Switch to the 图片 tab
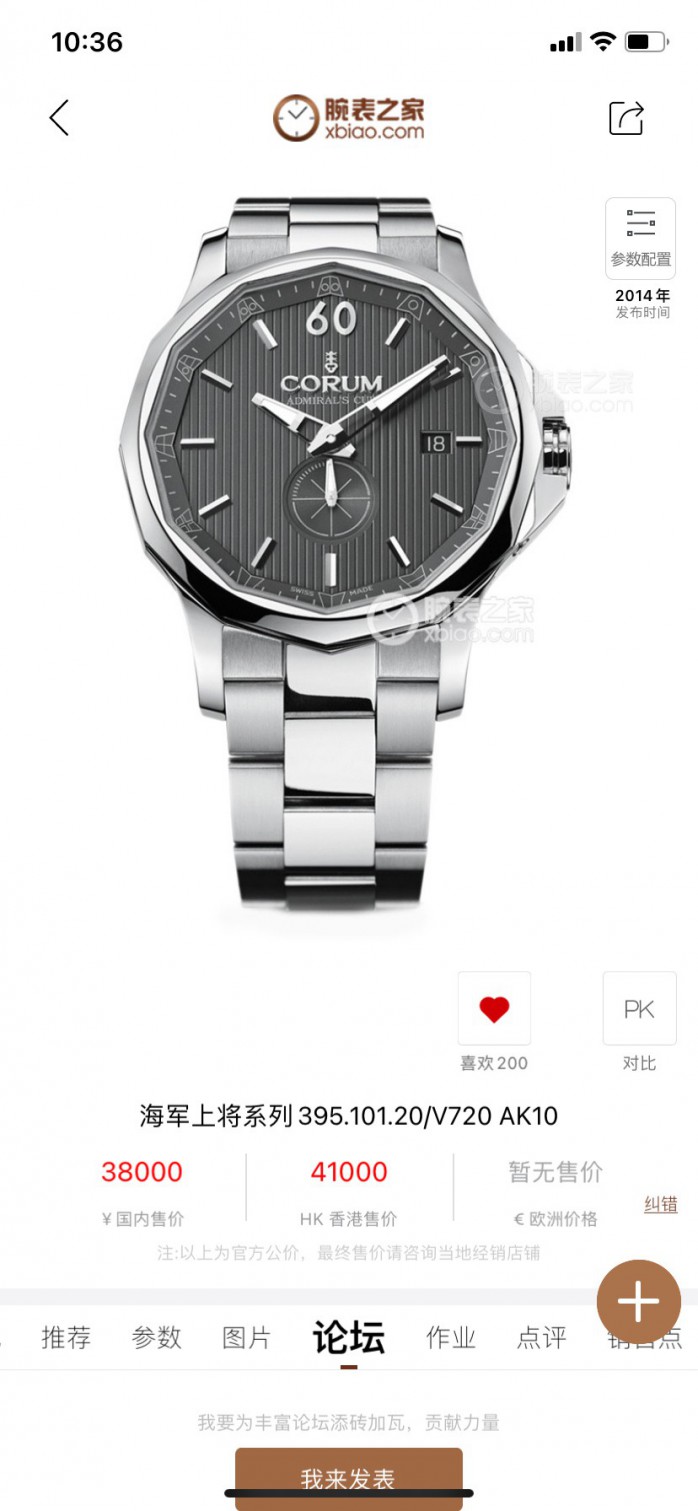Screen dimensions: 698x1511 [x=247, y=1337]
